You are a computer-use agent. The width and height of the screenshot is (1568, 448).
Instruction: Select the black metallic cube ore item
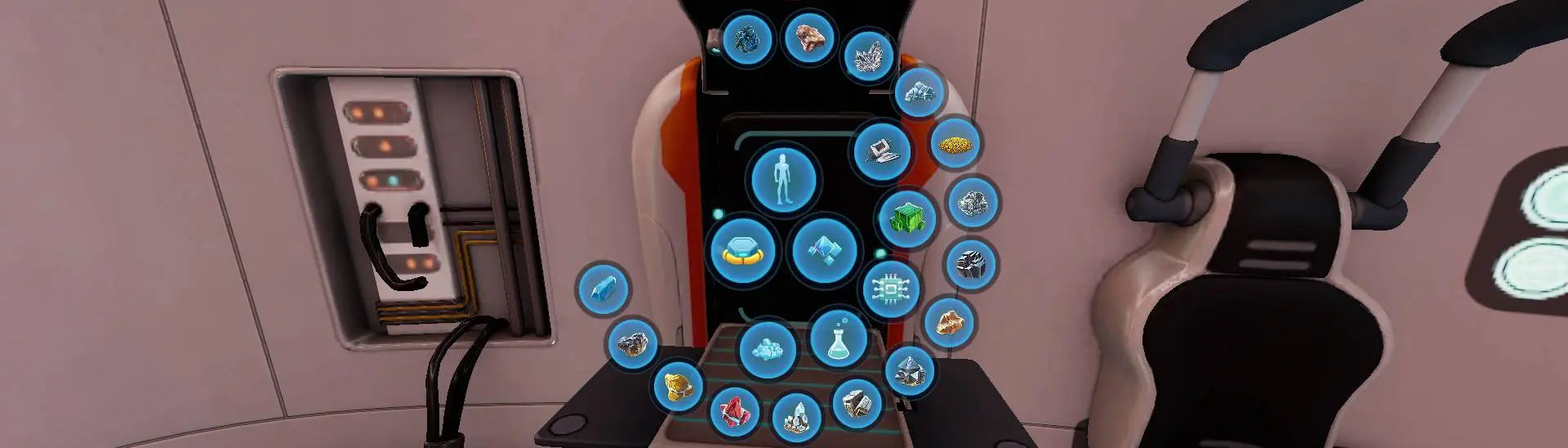tap(970, 265)
